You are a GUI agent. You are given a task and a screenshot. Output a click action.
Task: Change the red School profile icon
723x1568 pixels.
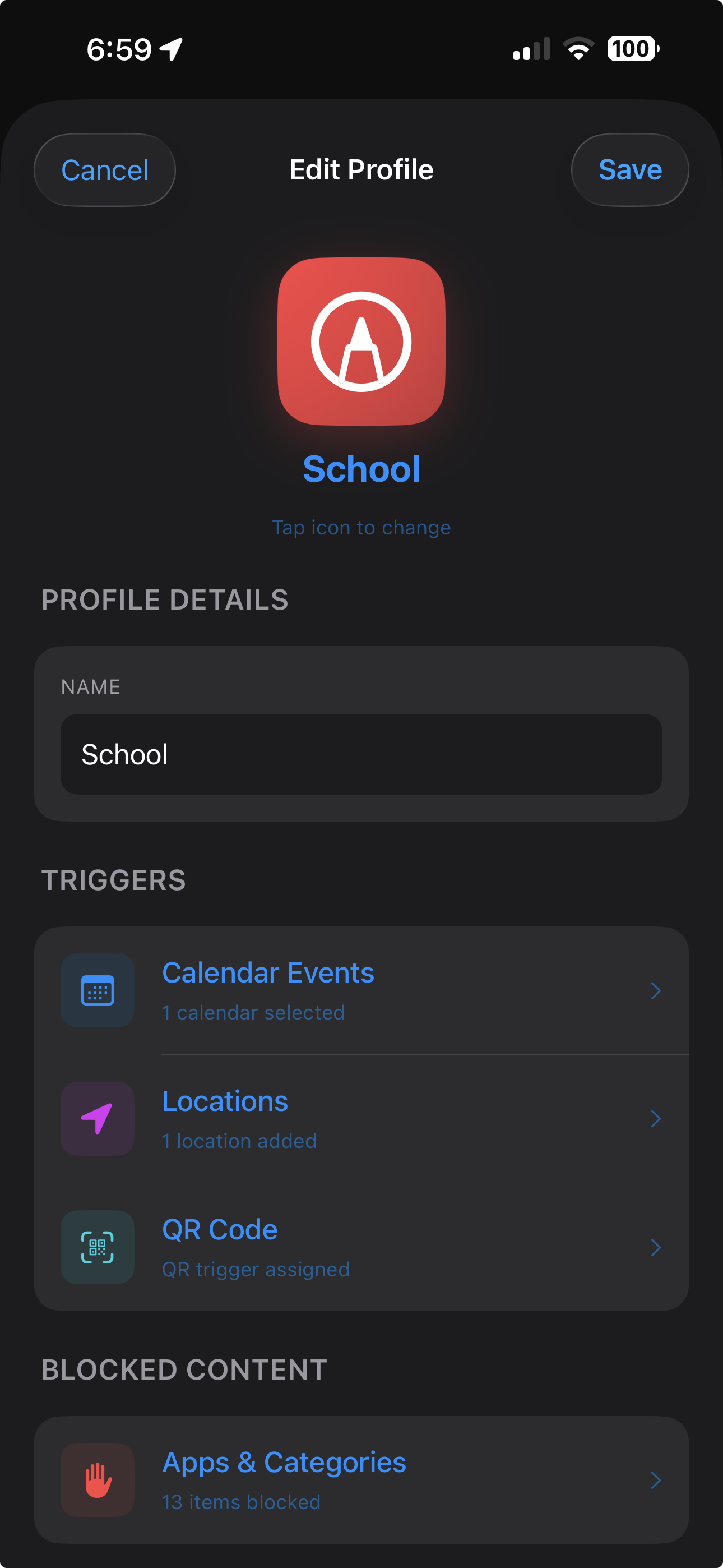click(361, 342)
